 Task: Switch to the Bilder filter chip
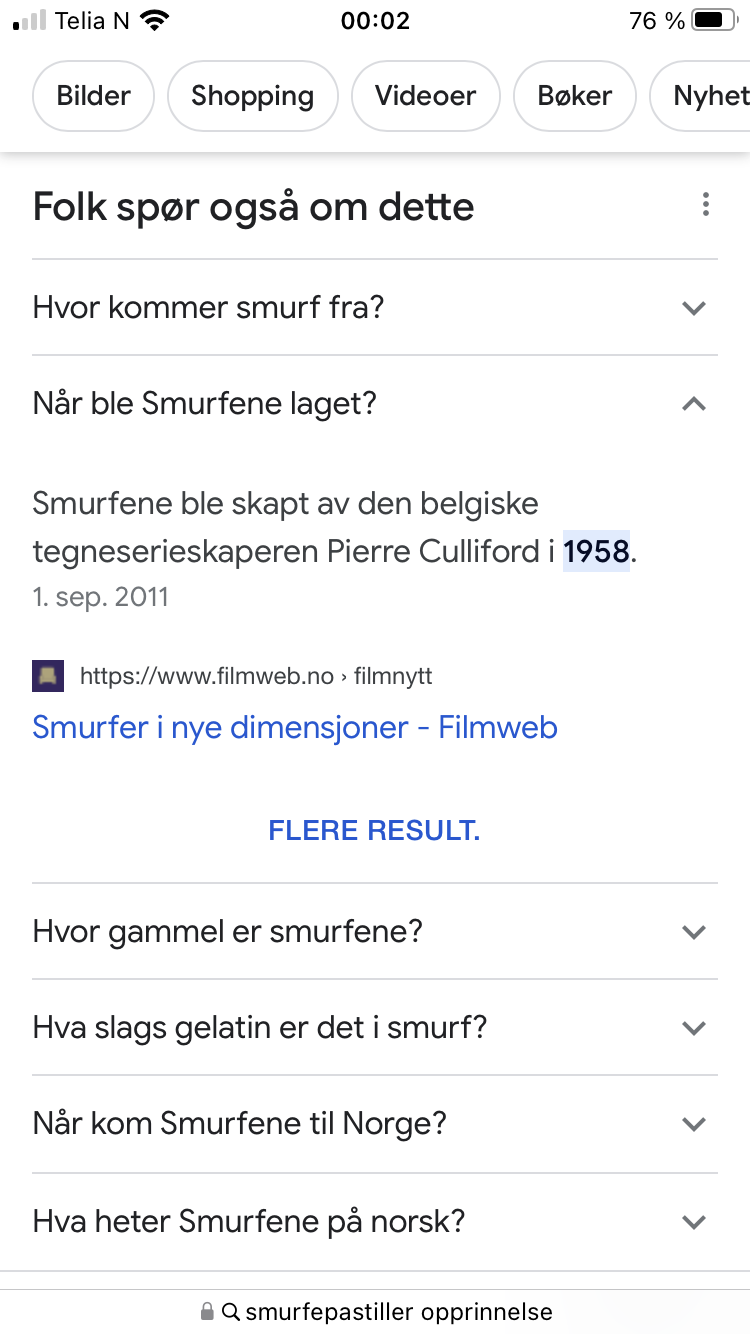pyautogui.click(x=94, y=96)
